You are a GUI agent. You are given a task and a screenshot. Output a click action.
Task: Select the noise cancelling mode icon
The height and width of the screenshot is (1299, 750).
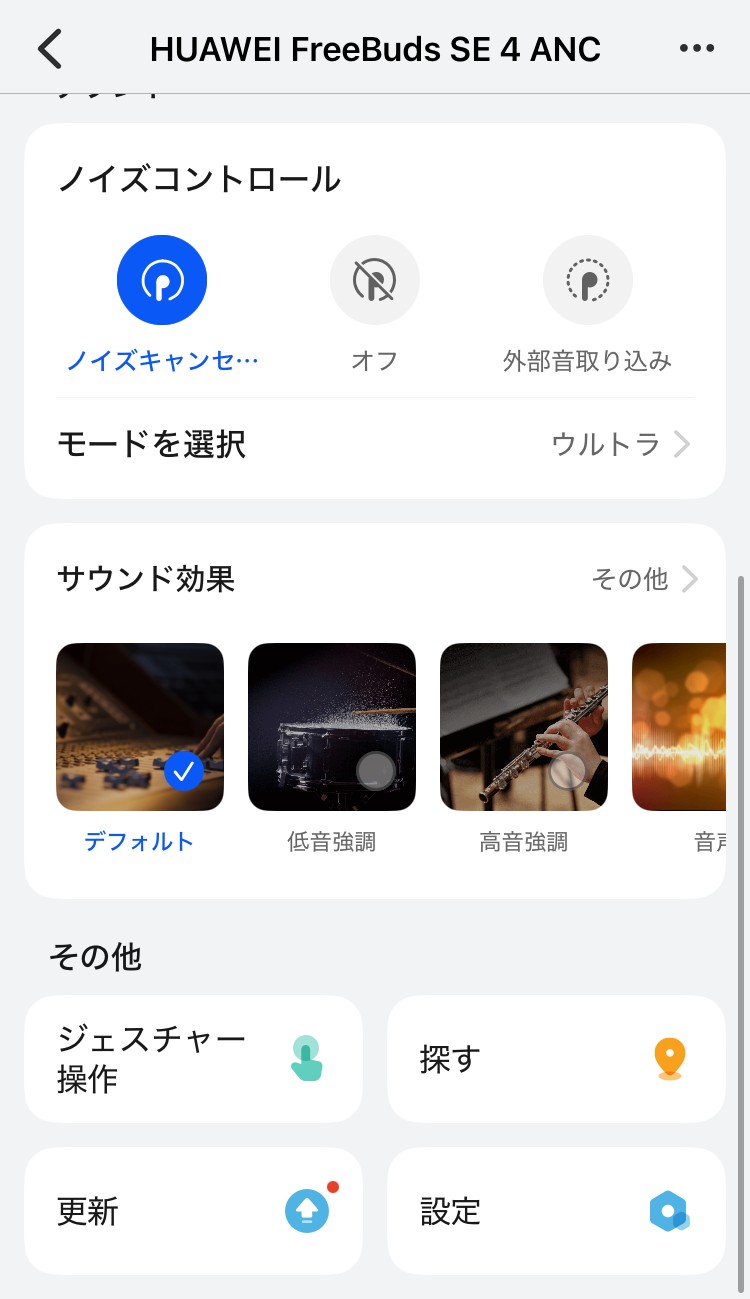point(162,280)
